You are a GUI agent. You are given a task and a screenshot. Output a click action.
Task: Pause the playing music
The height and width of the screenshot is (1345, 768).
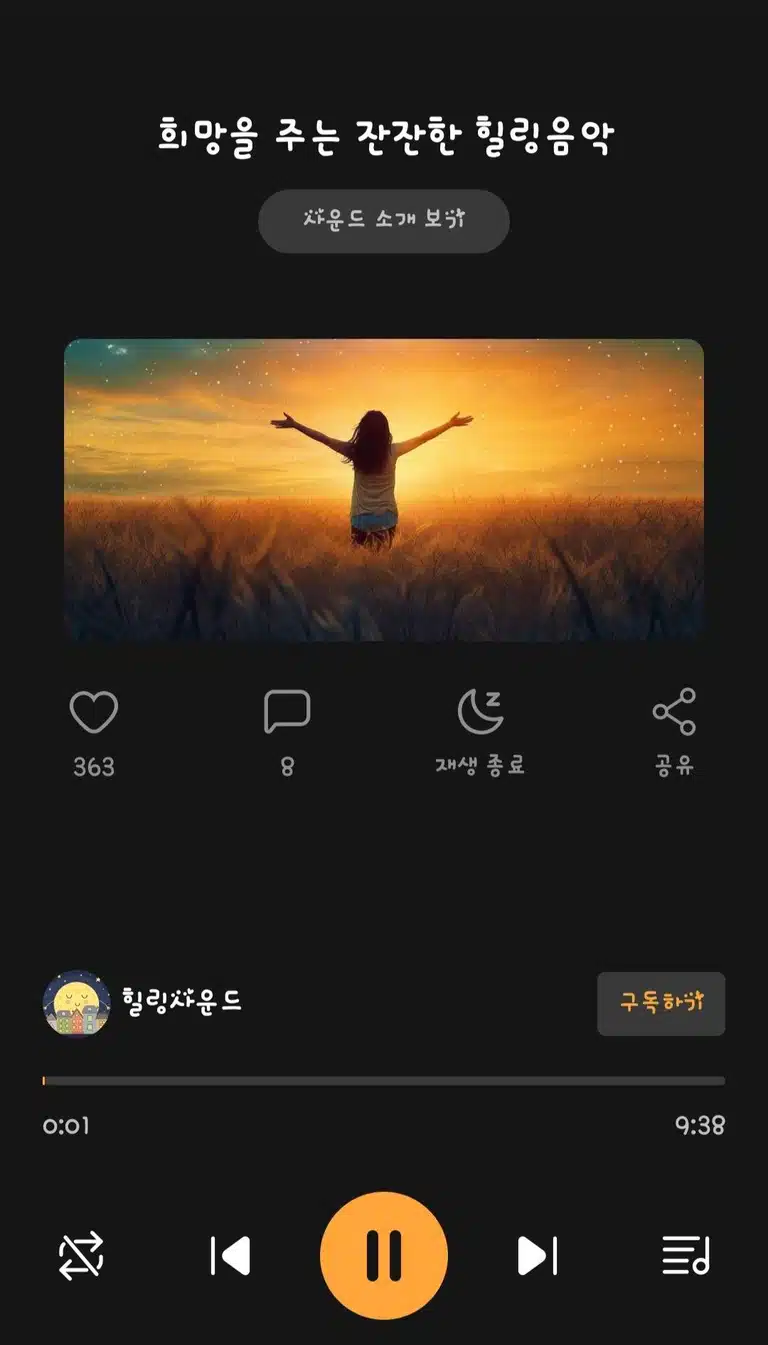tap(384, 1256)
